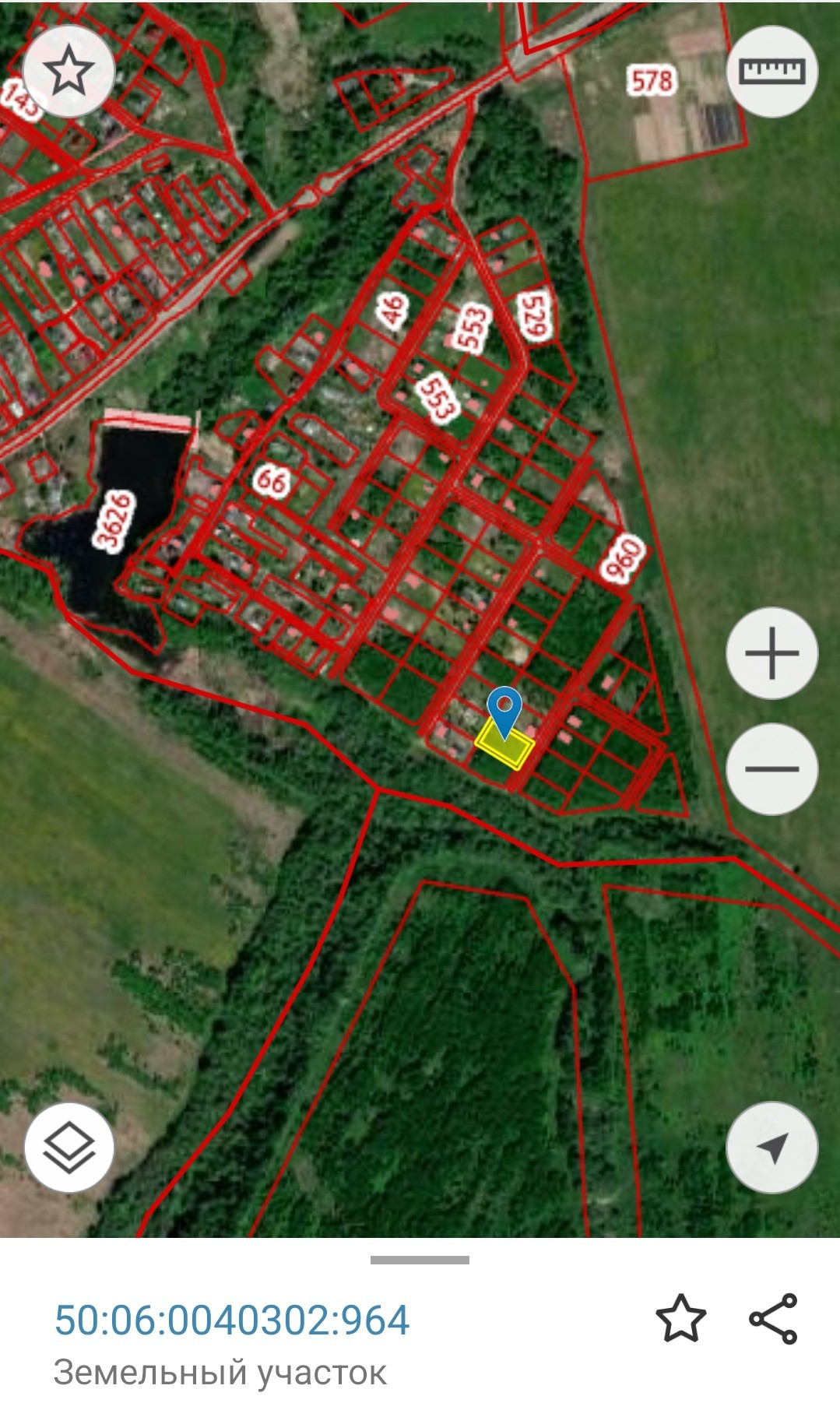Open cadastral number 50:06:0040302:964 details
The image size is (840, 1424).
(x=232, y=1320)
